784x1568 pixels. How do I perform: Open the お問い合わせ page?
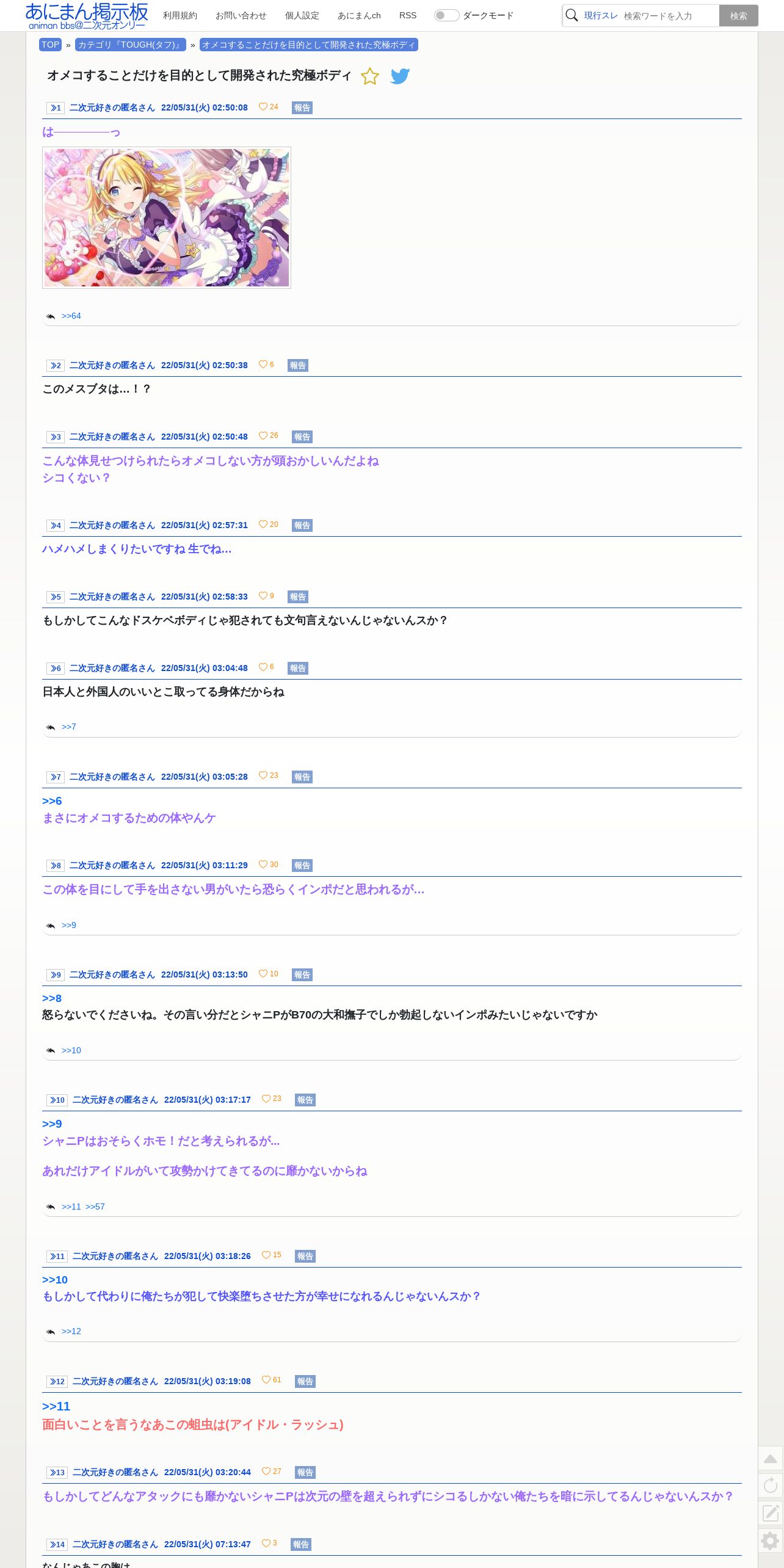(x=241, y=15)
